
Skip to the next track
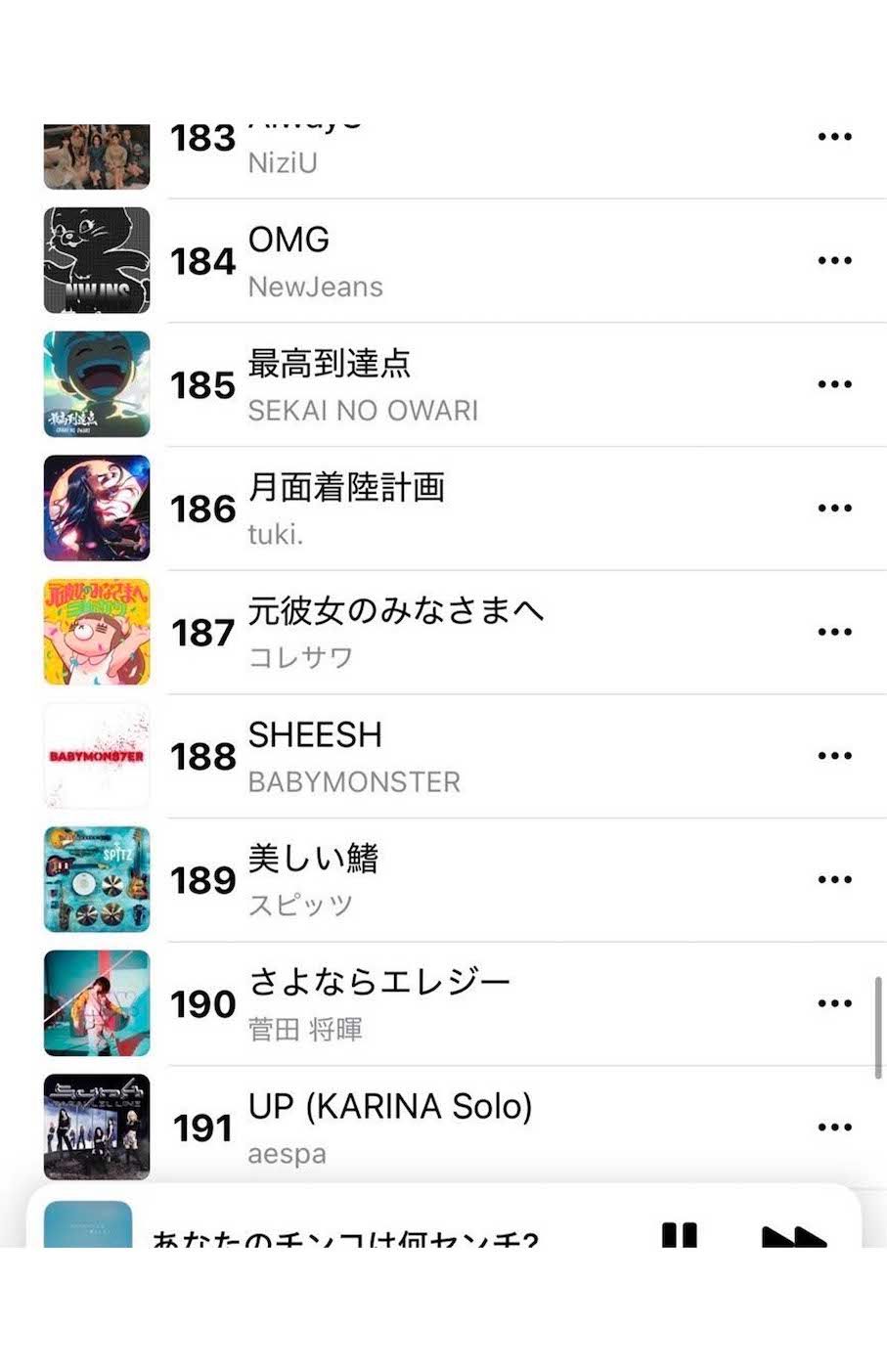click(x=794, y=1236)
